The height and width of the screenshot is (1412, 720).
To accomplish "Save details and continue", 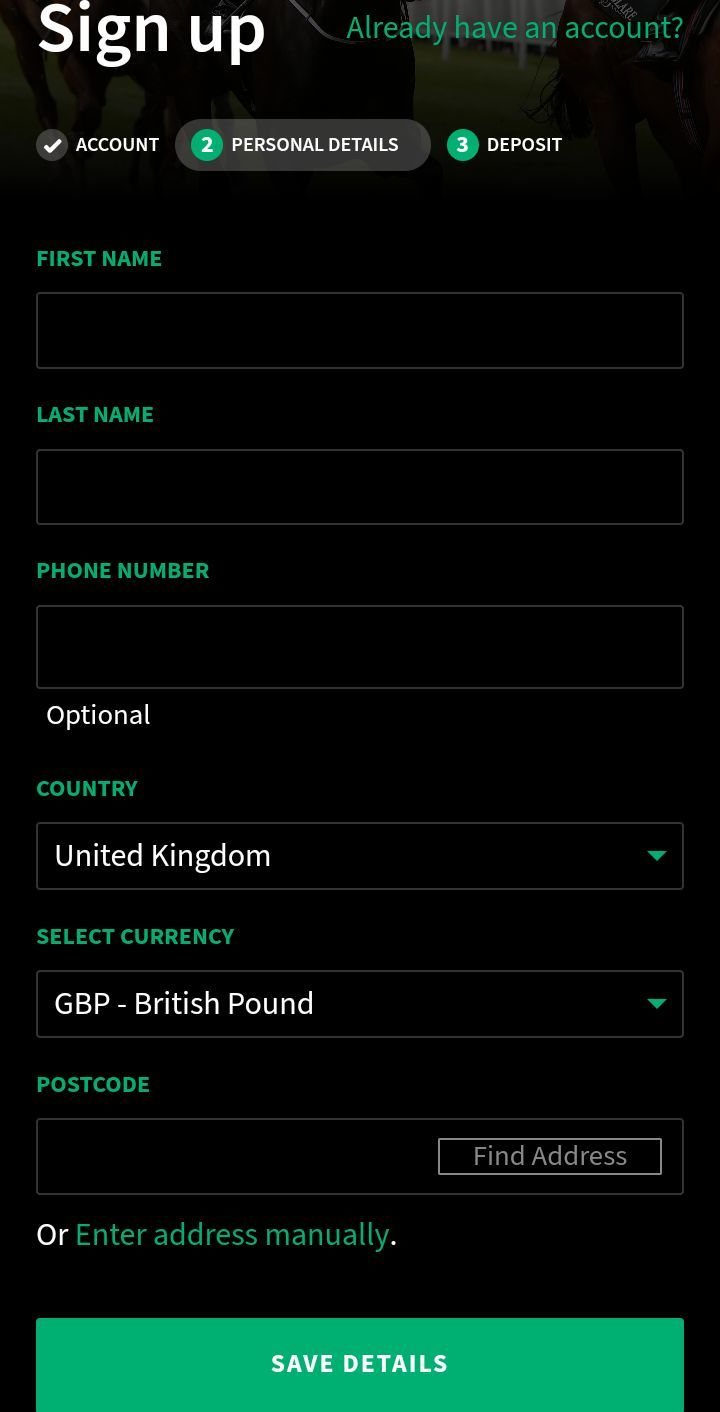I will click(360, 1364).
